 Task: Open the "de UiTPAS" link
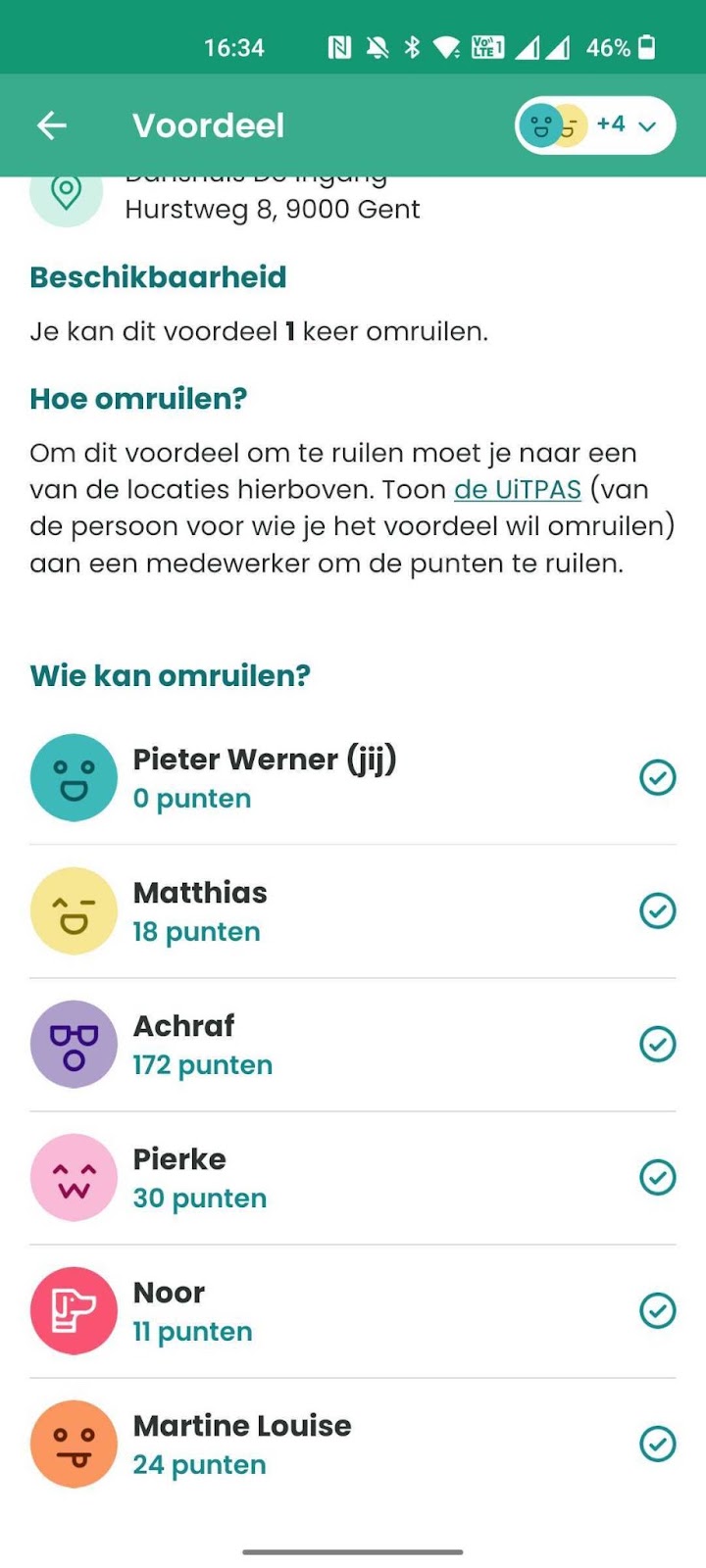click(x=517, y=489)
